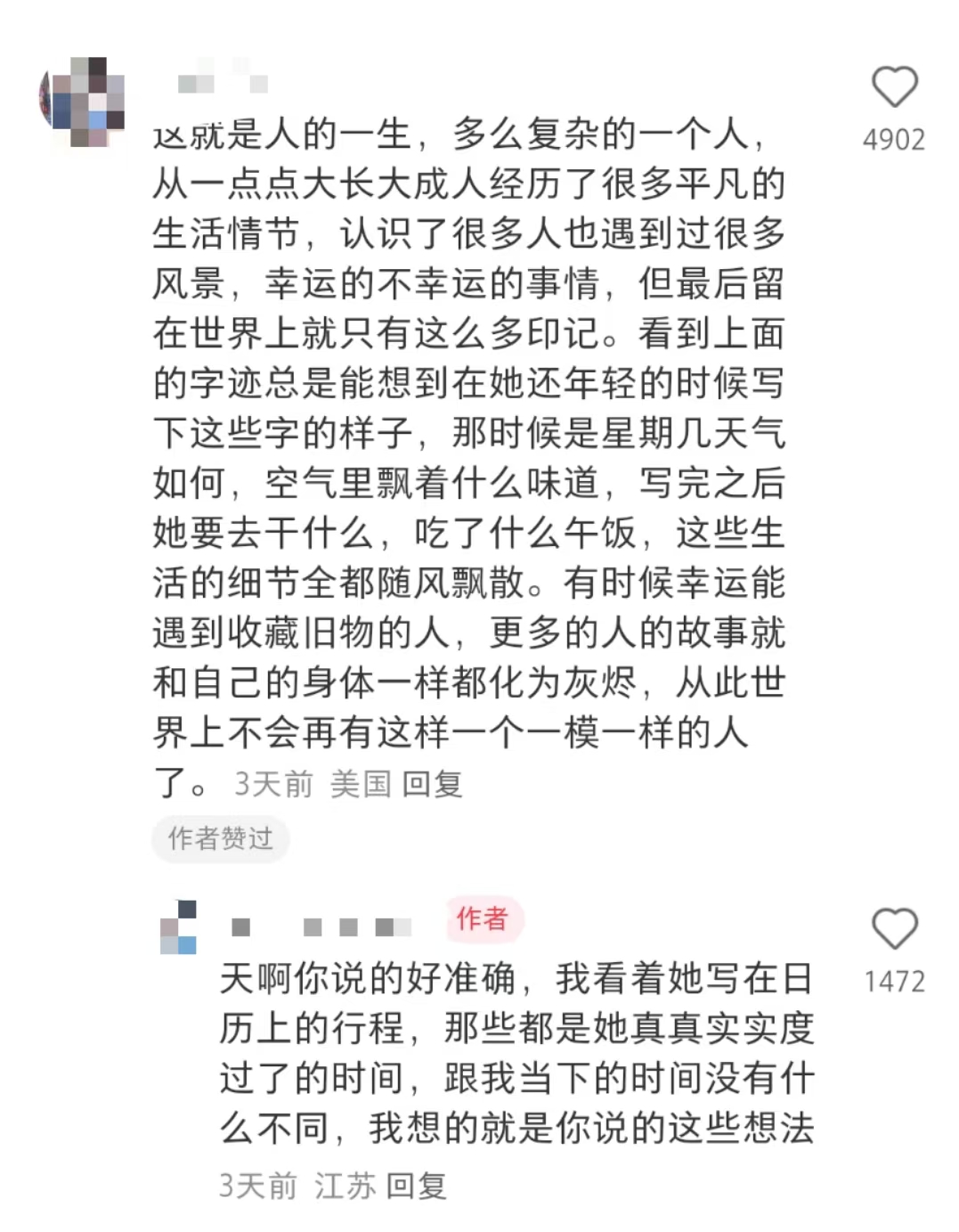Screen dimensions: 959x1232
Task: Reply to the comment posted from 美国
Action: tap(432, 784)
